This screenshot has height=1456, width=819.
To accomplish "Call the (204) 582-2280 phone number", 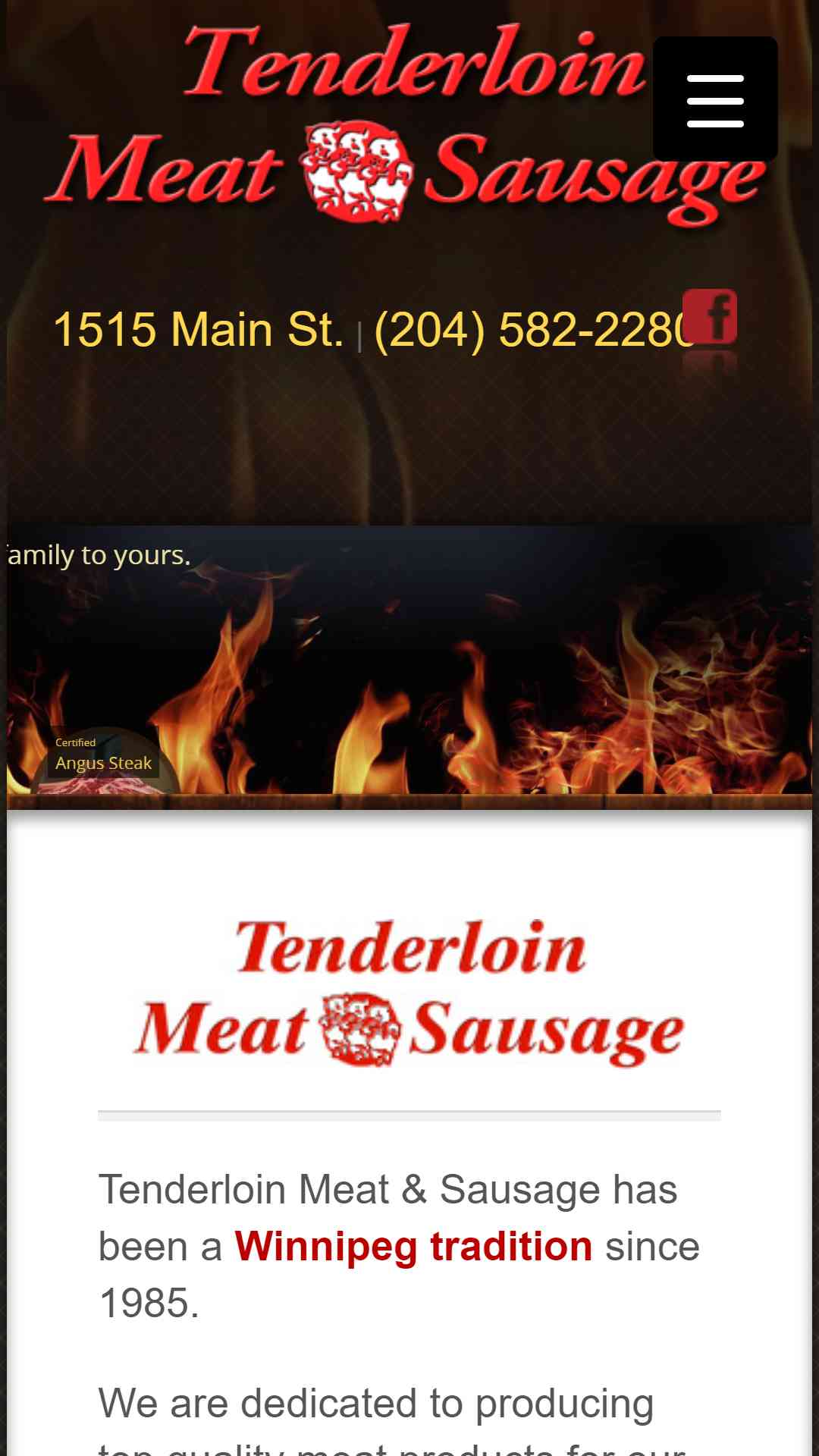I will point(535,330).
